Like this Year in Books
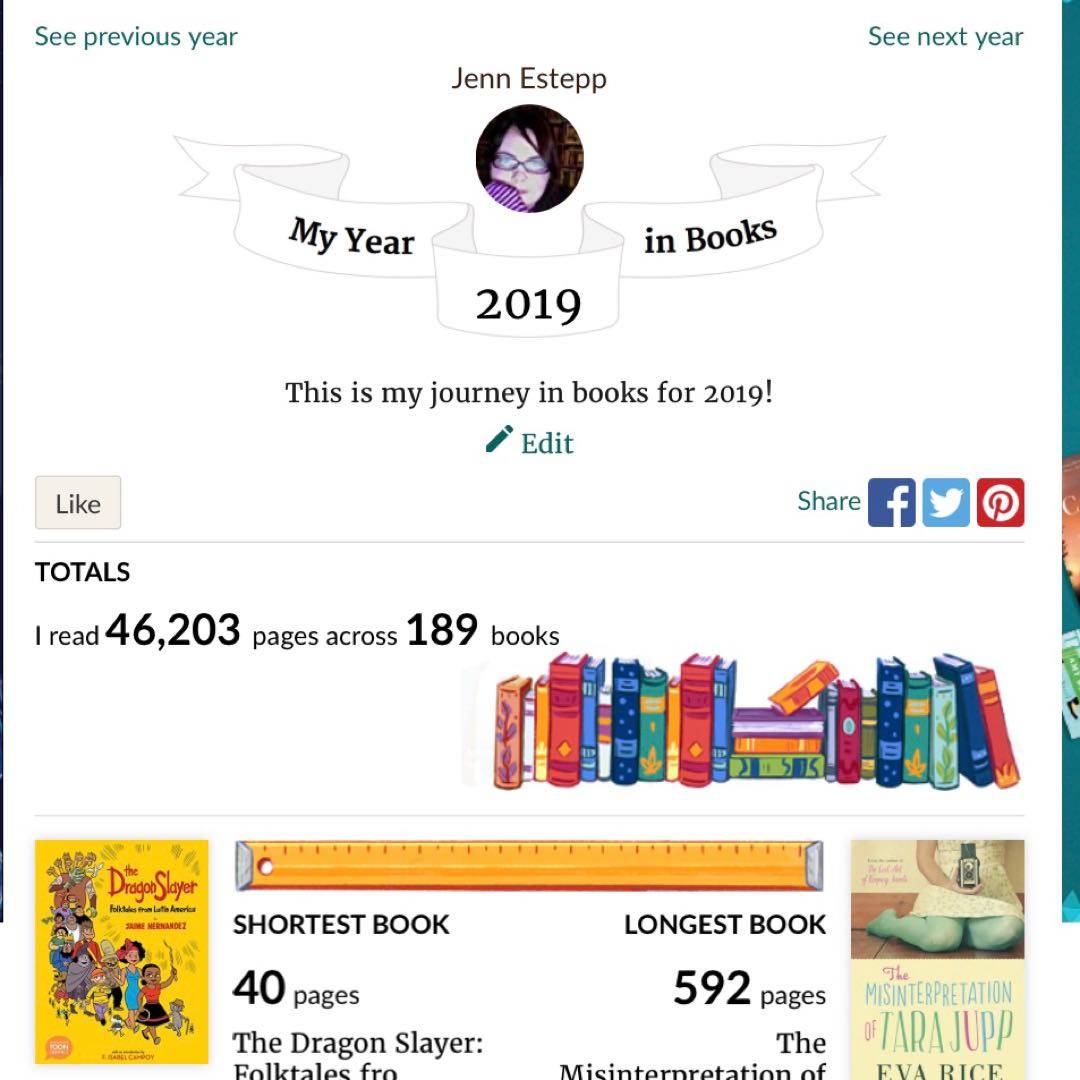Image resolution: width=1080 pixels, height=1080 pixels. coord(78,503)
